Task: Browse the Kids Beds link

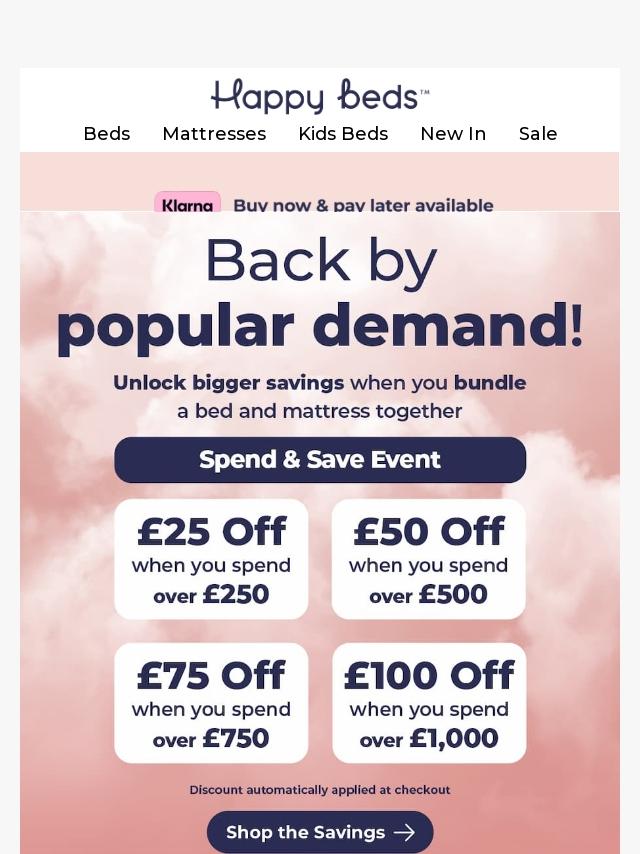Action: pyautogui.click(x=343, y=134)
